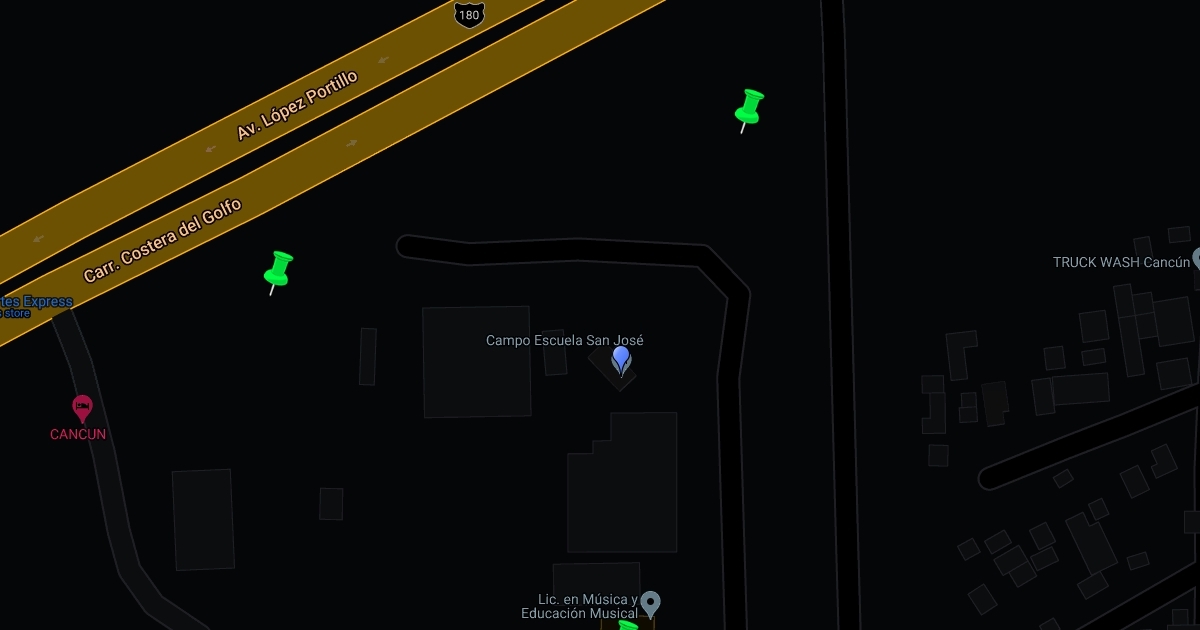This screenshot has height=630, width=1200.
Task: Open the Lic. en Música y Educación Musical marker
Action: [x=650, y=603]
